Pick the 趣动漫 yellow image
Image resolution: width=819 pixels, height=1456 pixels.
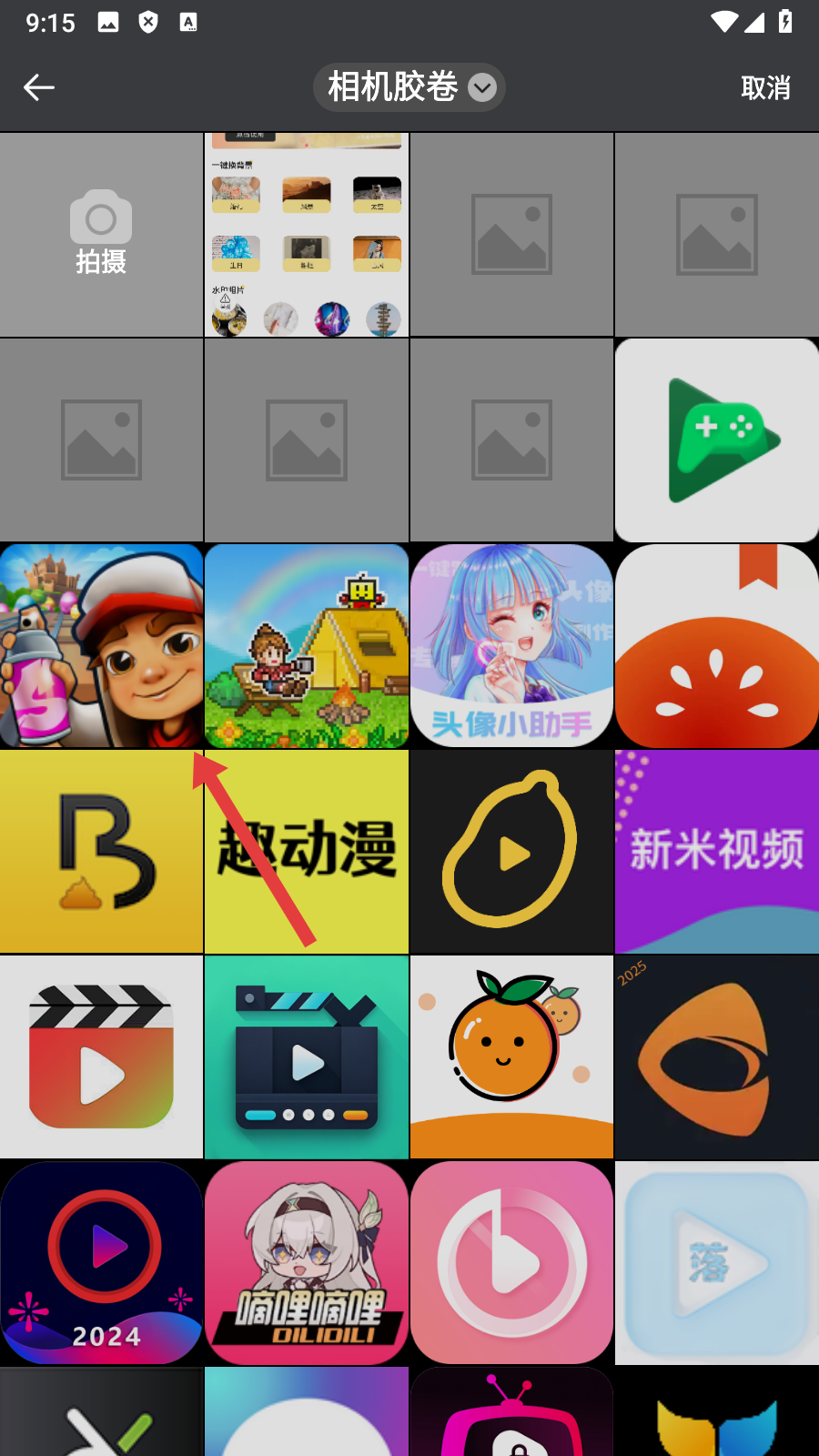point(307,852)
